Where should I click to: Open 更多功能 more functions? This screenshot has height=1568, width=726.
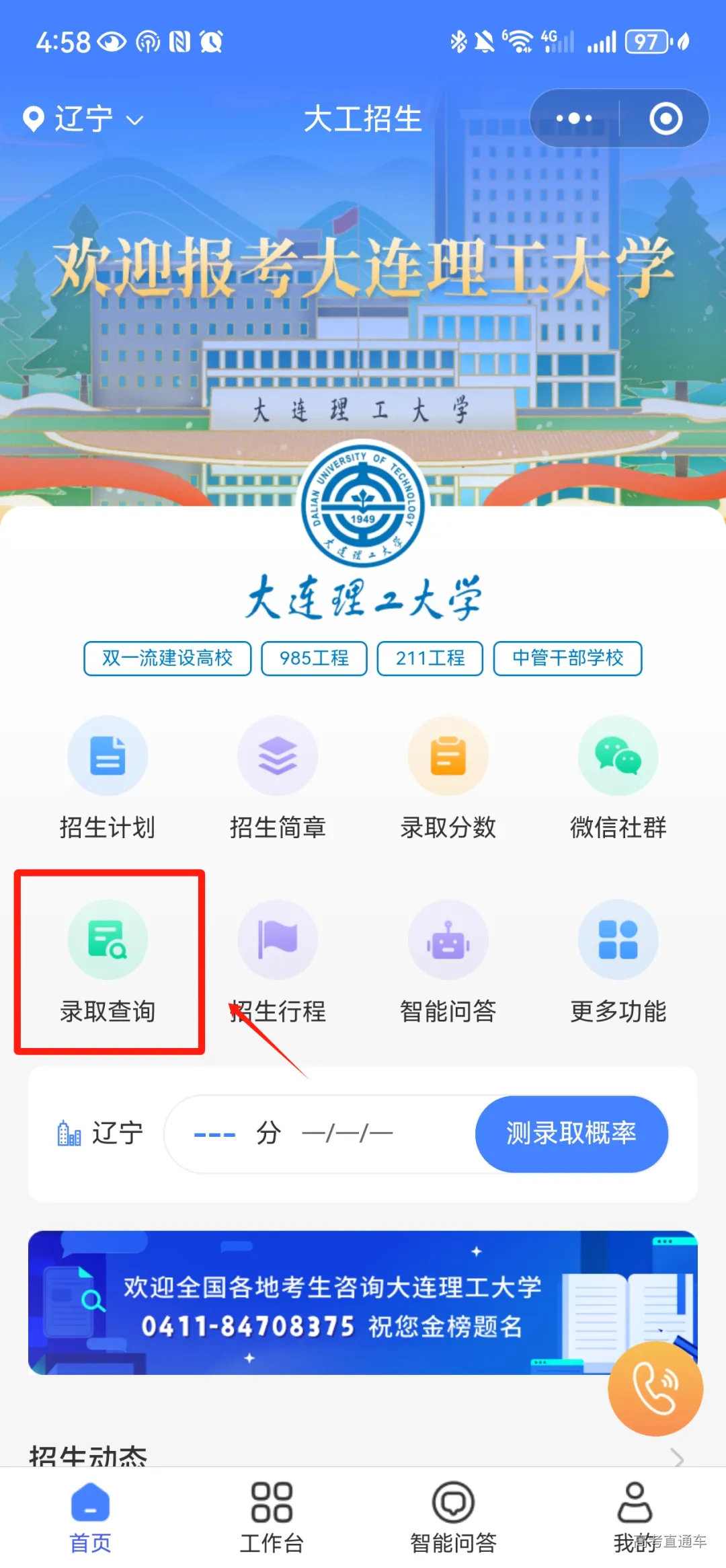[618, 963]
